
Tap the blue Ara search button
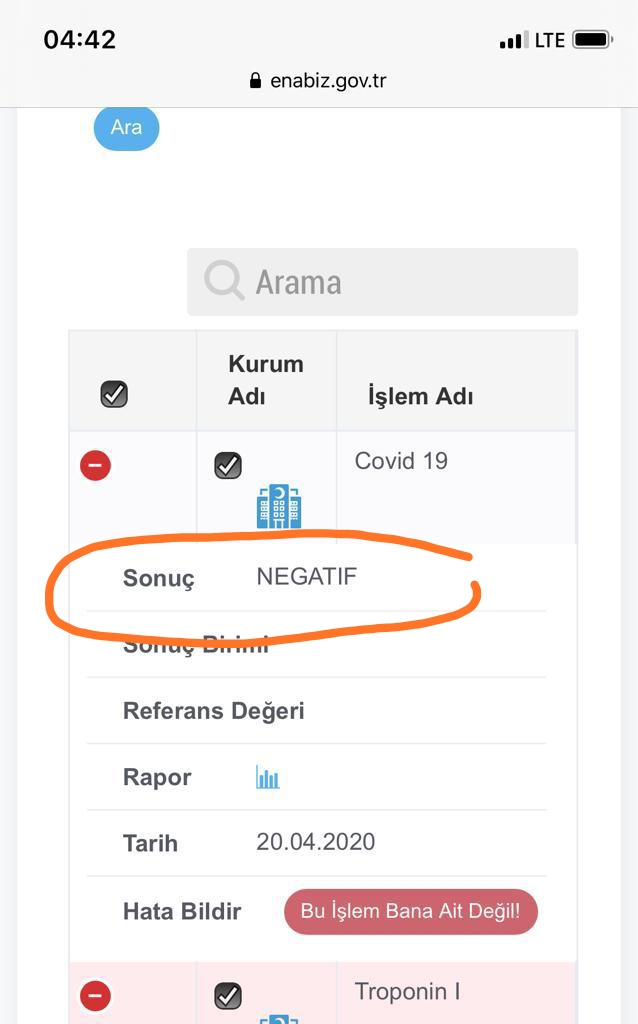126,127
